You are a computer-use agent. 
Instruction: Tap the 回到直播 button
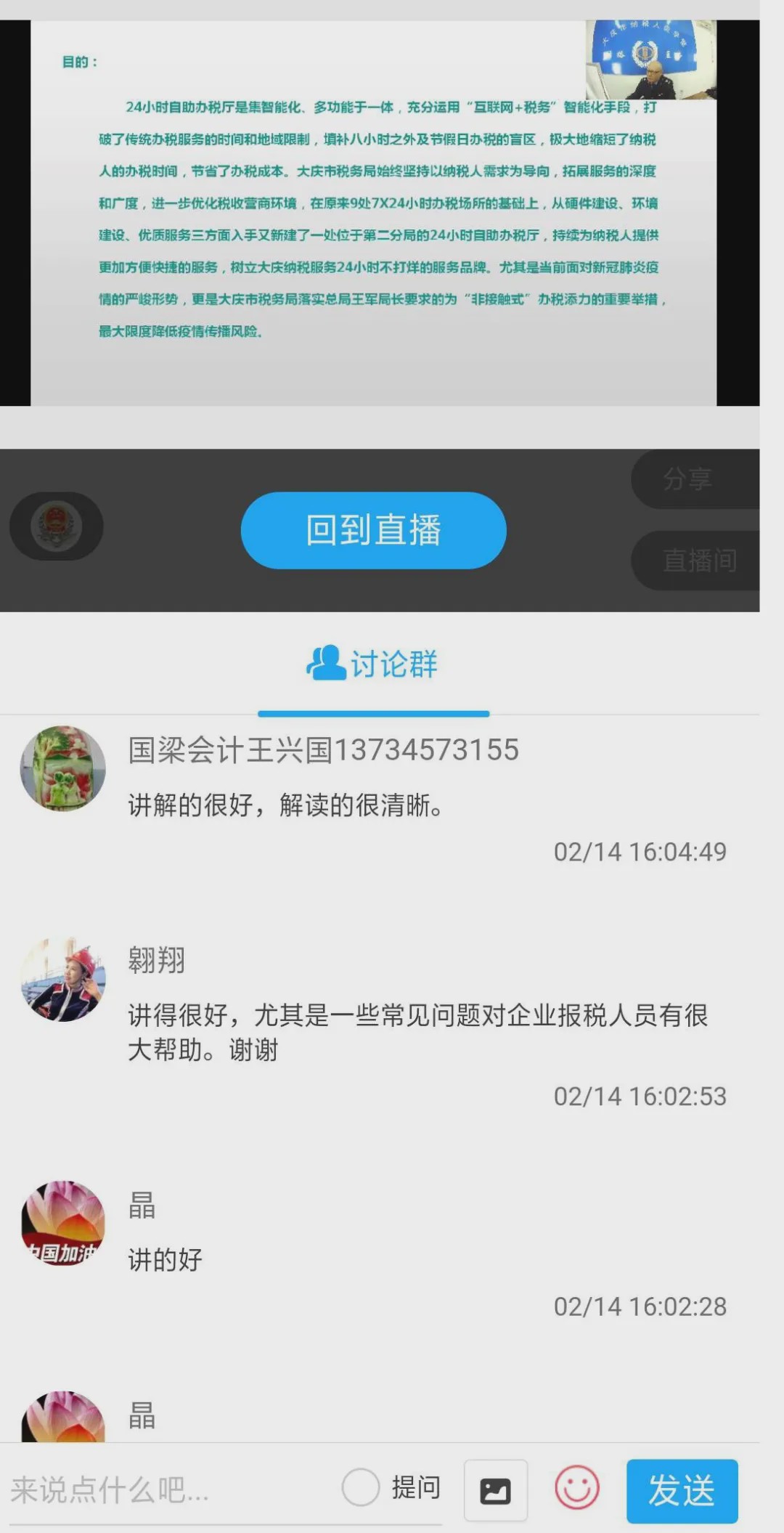click(x=373, y=530)
